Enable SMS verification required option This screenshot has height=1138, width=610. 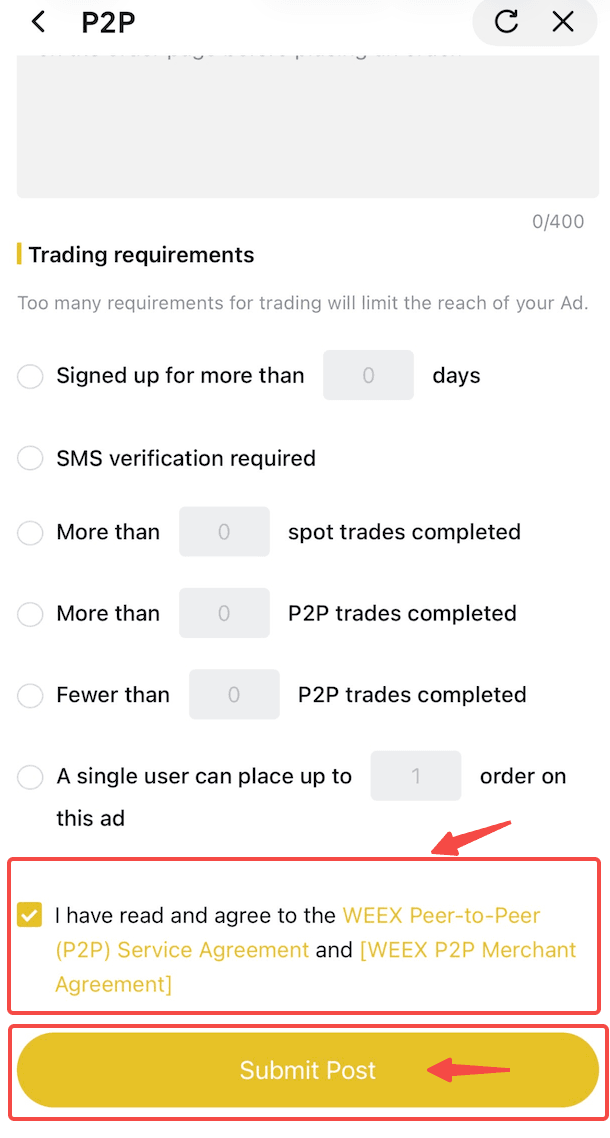(31, 458)
